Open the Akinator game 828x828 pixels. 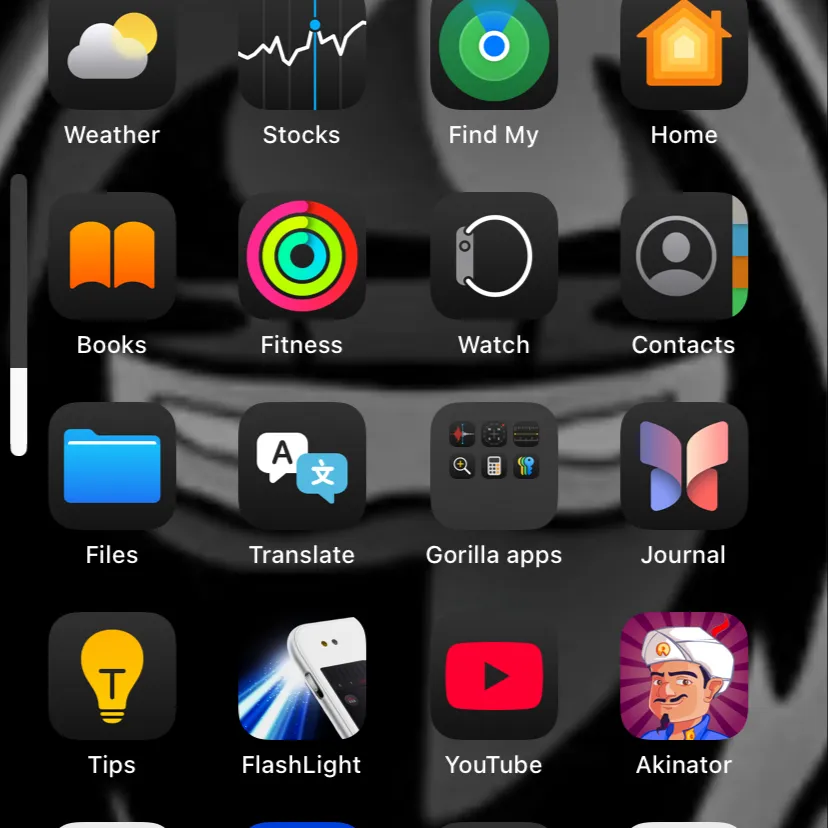[684, 676]
